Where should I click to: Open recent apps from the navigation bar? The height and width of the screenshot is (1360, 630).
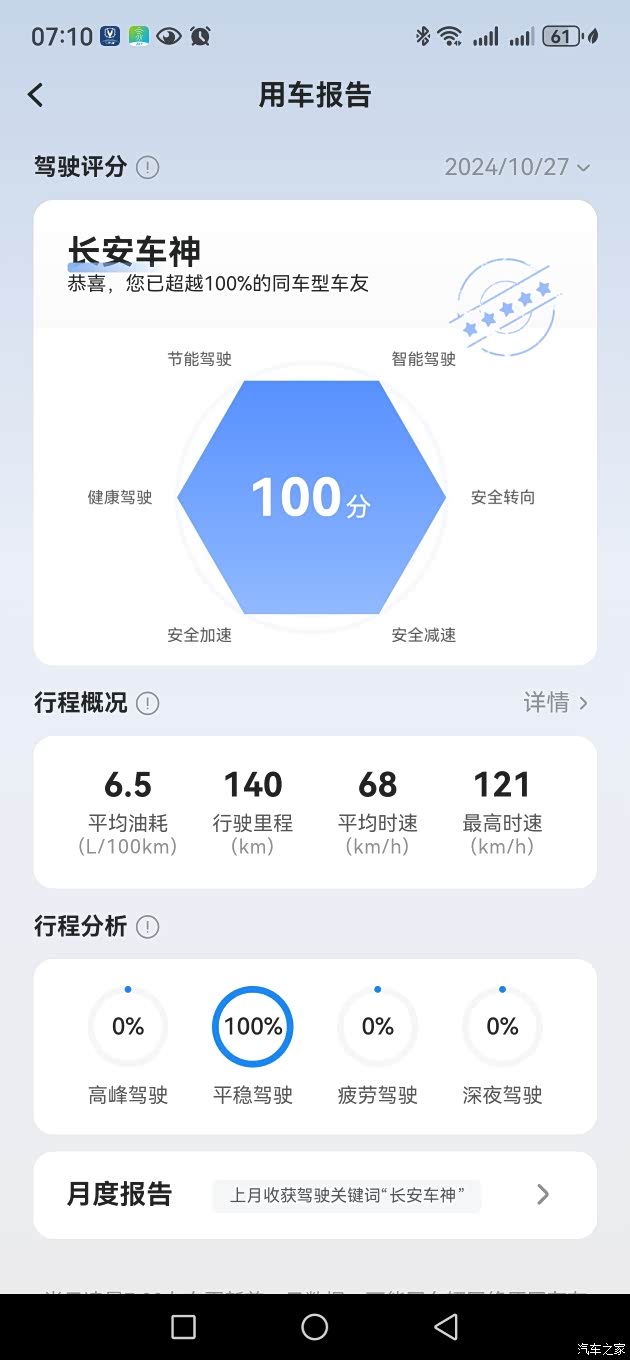coord(184,1326)
